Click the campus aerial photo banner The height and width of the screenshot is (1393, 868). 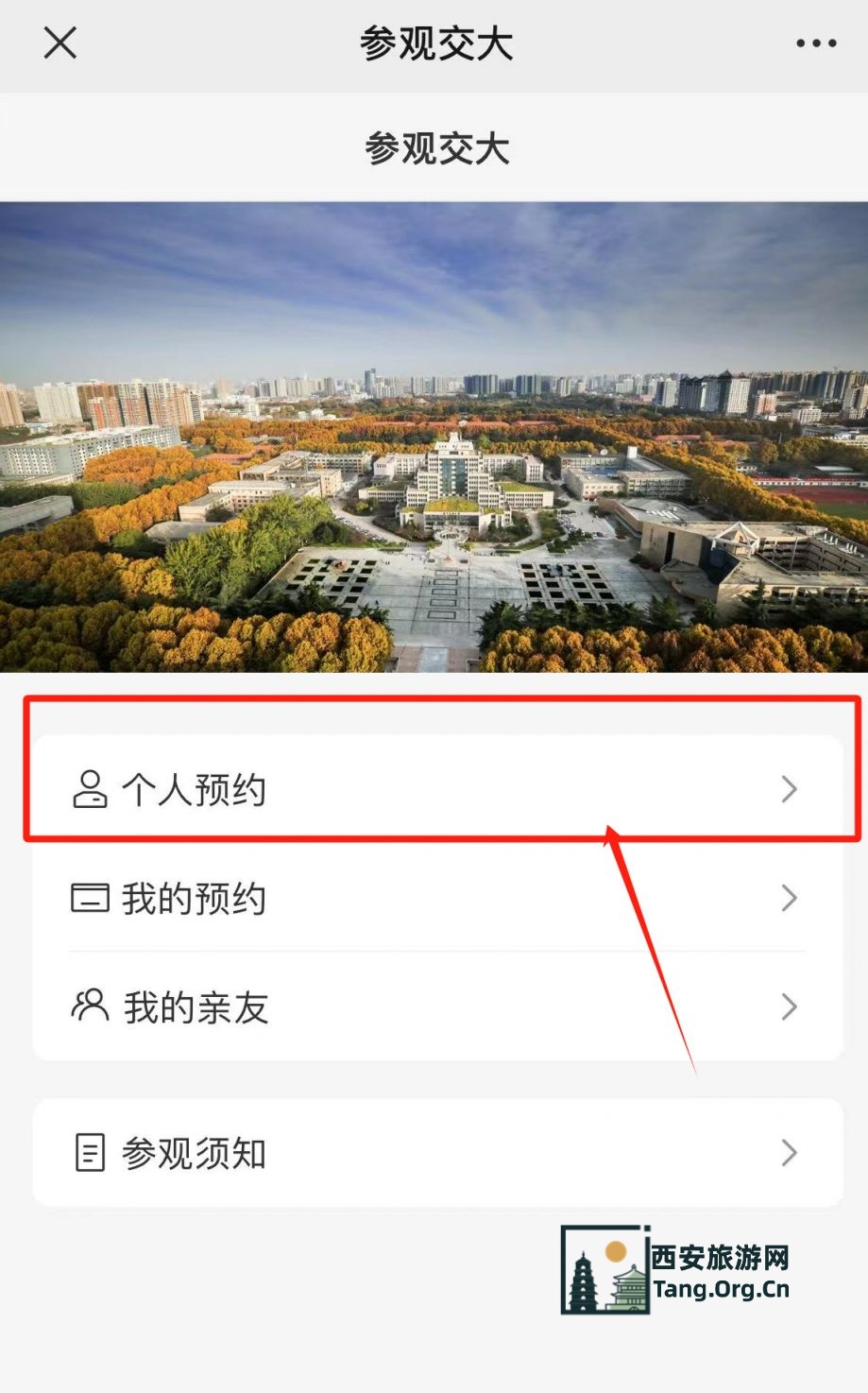click(434, 435)
